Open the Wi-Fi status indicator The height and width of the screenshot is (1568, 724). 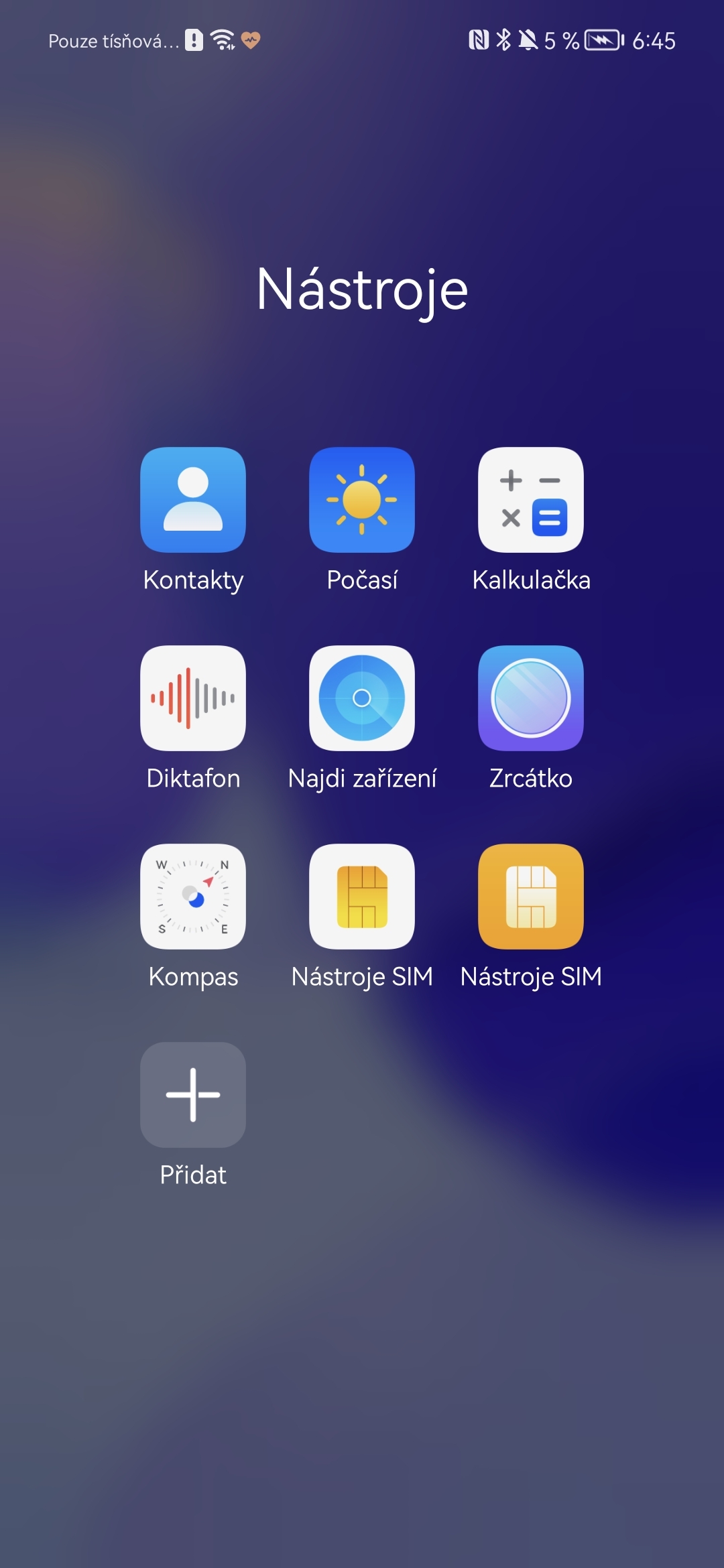tap(221, 40)
